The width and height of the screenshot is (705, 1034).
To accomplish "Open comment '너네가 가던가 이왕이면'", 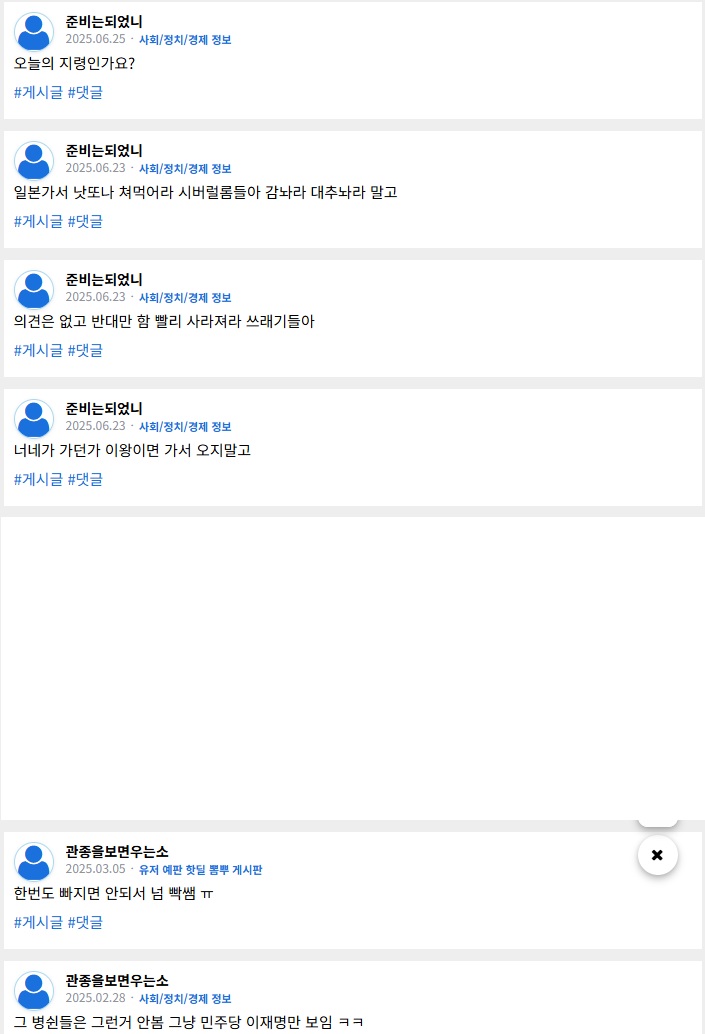I will [x=132, y=450].
